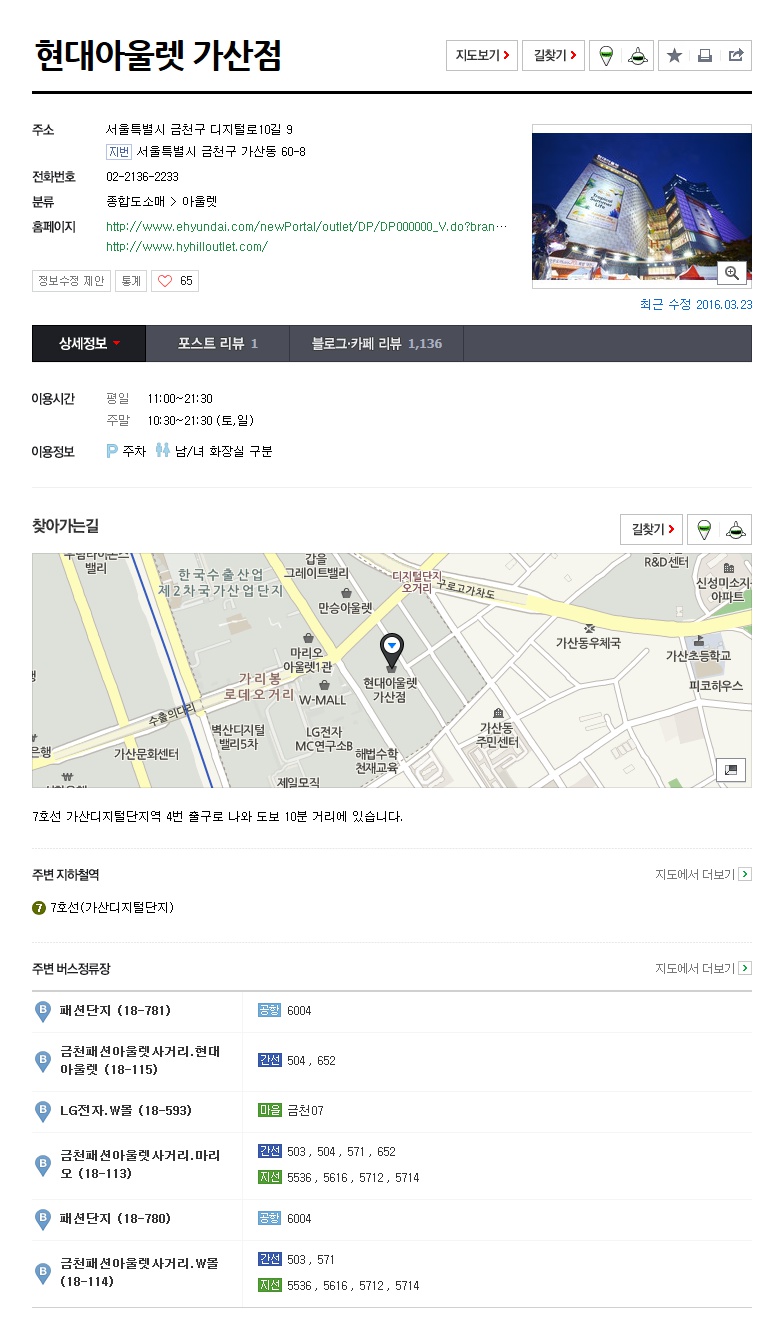782x1330 pixels.
Task: Share this place via the share icon
Action: click(x=736, y=56)
